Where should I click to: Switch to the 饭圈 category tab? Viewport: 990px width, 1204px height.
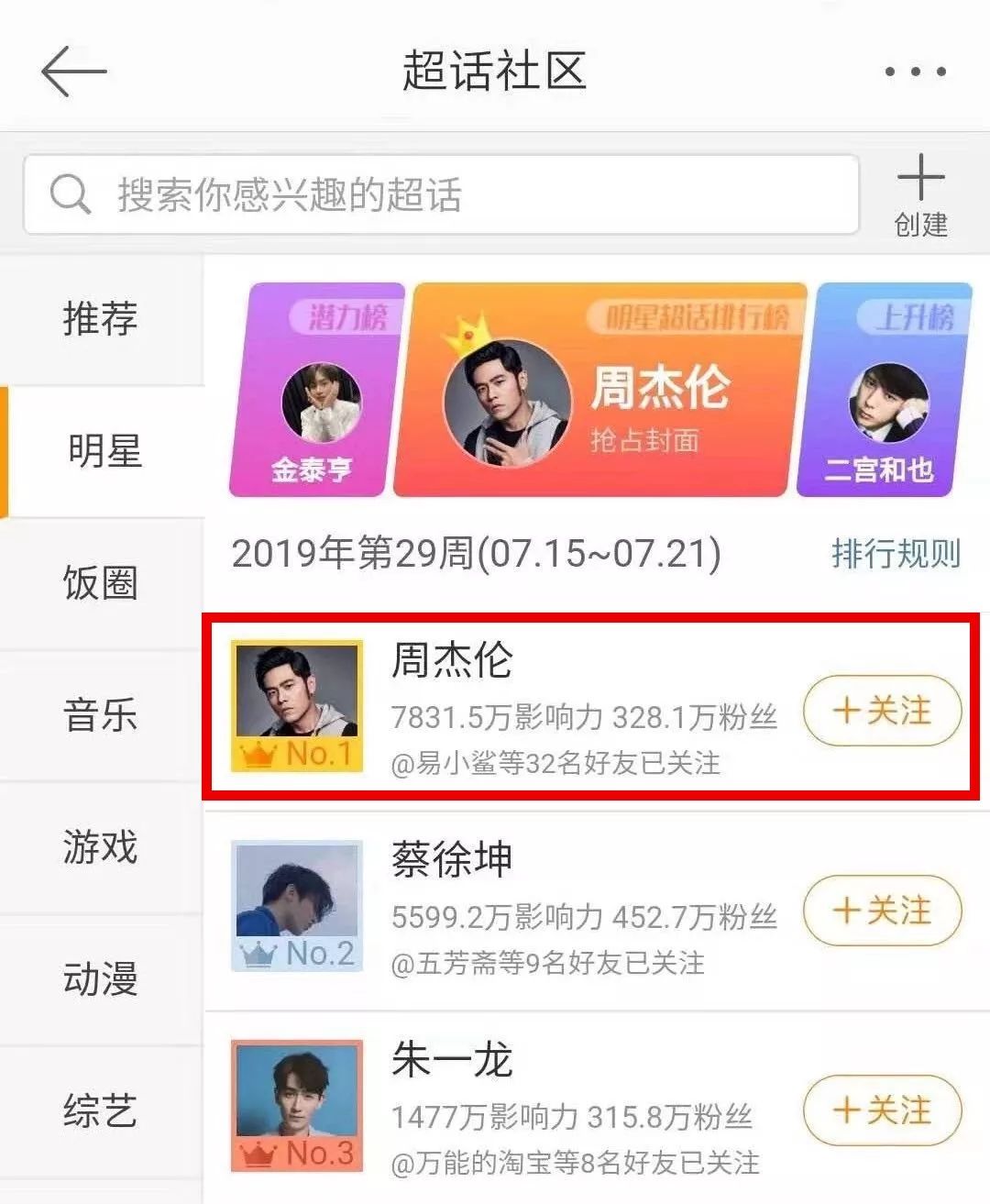point(101,584)
